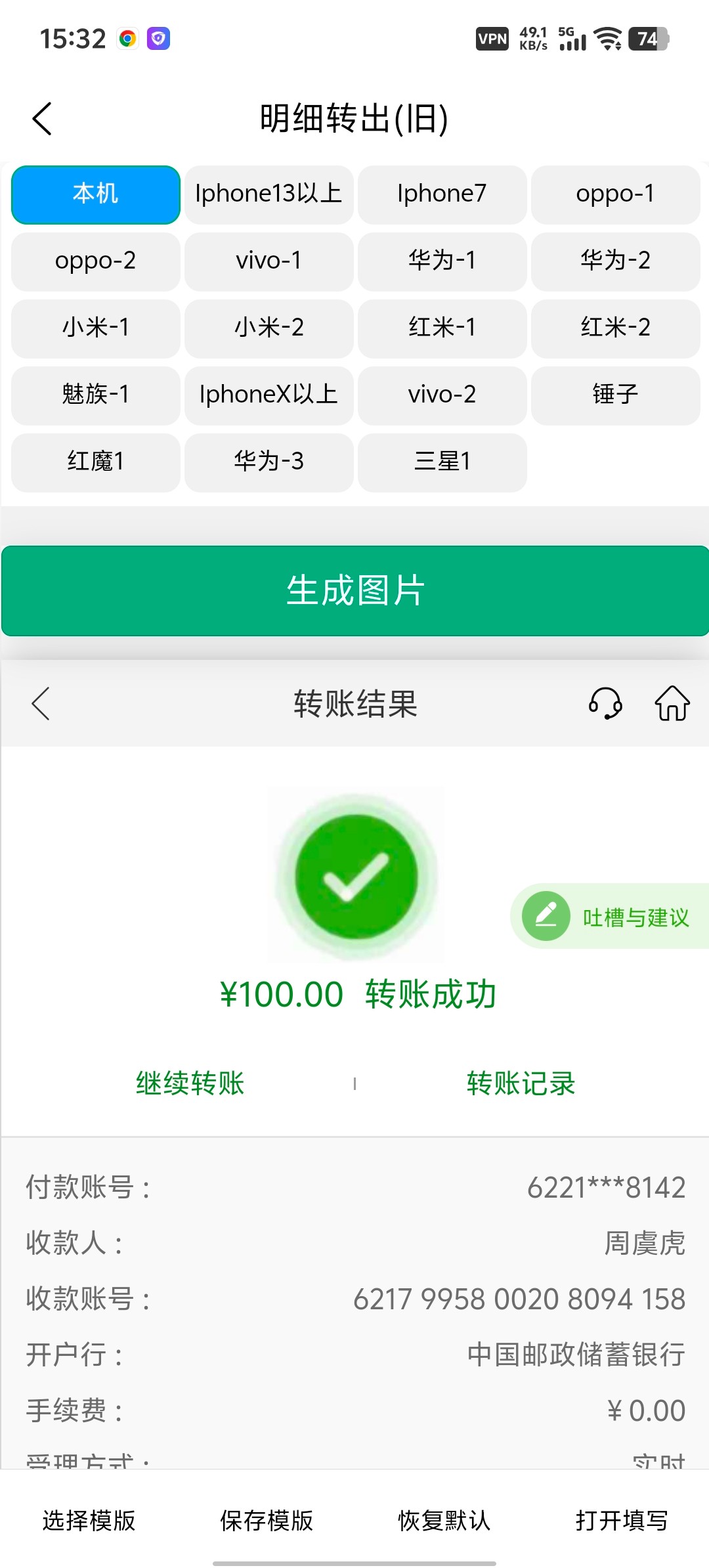The height and width of the screenshot is (1568, 709).
Task: Select the 华为-3 device chip
Action: pos(269,462)
